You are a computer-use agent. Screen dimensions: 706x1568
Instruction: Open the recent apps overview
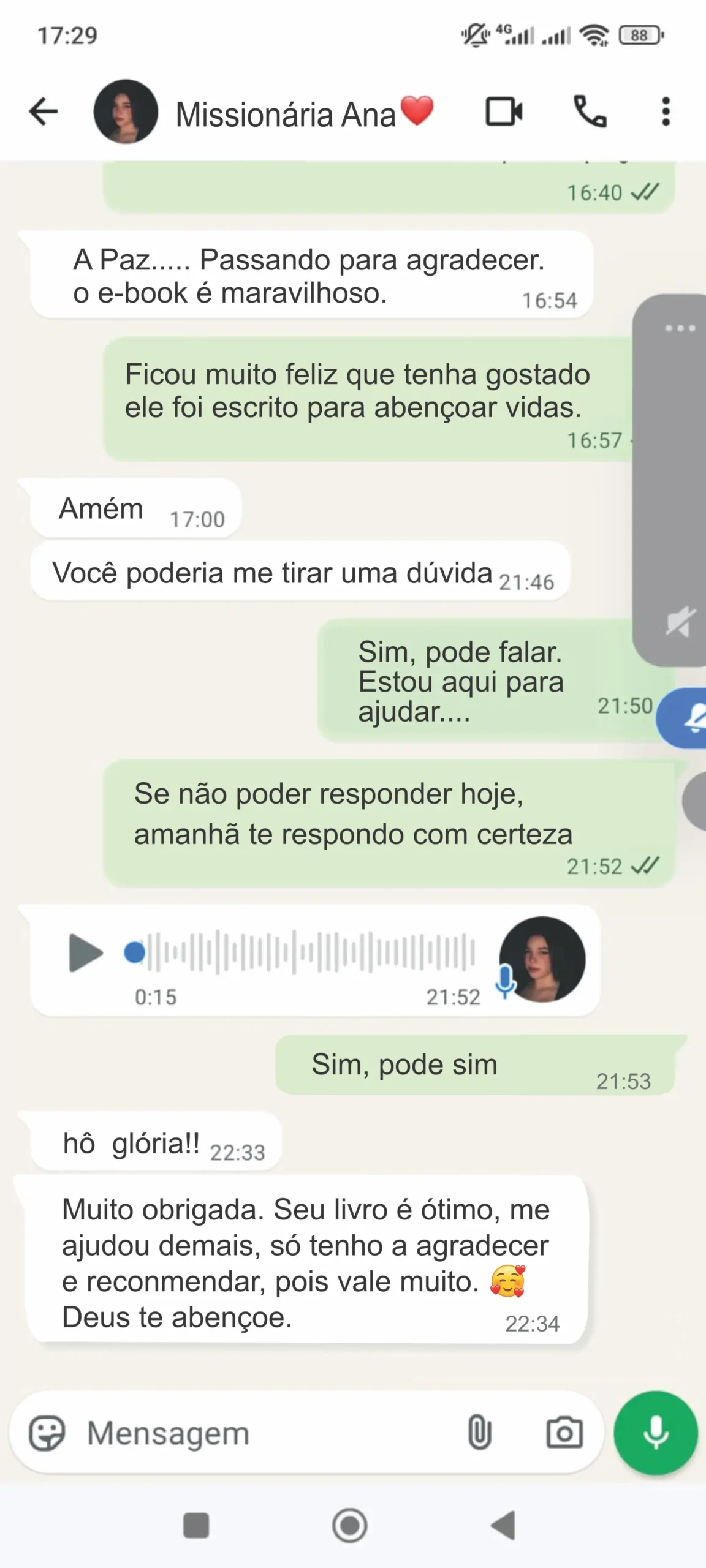pyautogui.click(x=196, y=1525)
